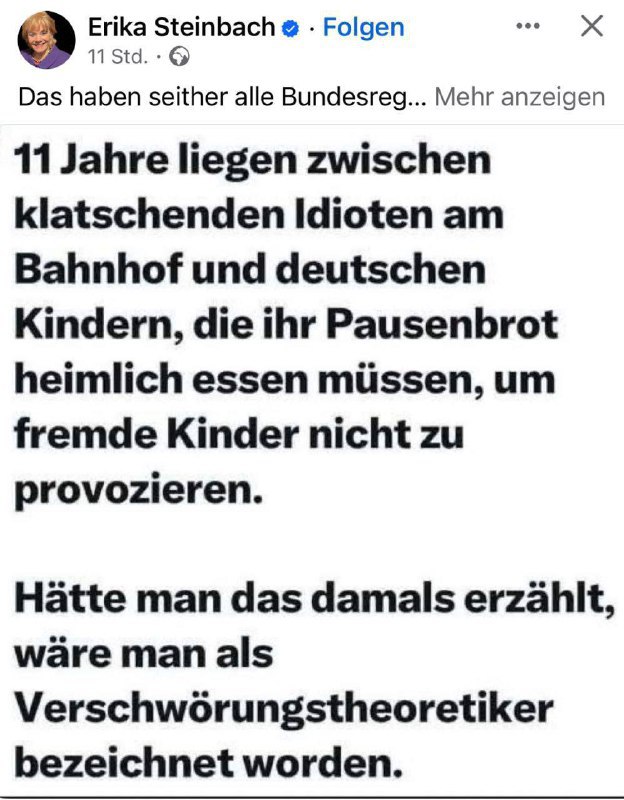Dismiss the post with the X

(592, 27)
